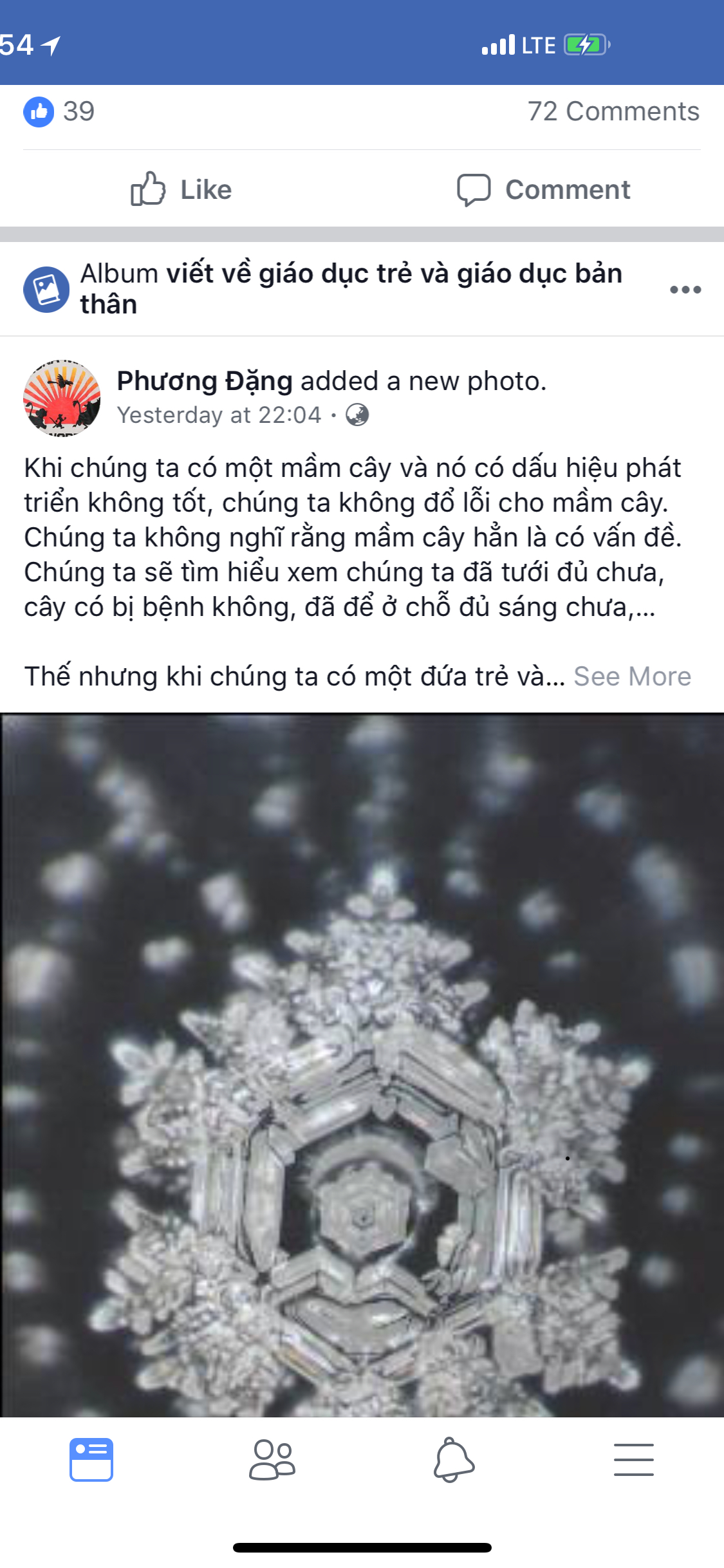Screen dimensions: 724x1568
Task: Open Phương Đặng's profile picture
Action: tap(62, 398)
